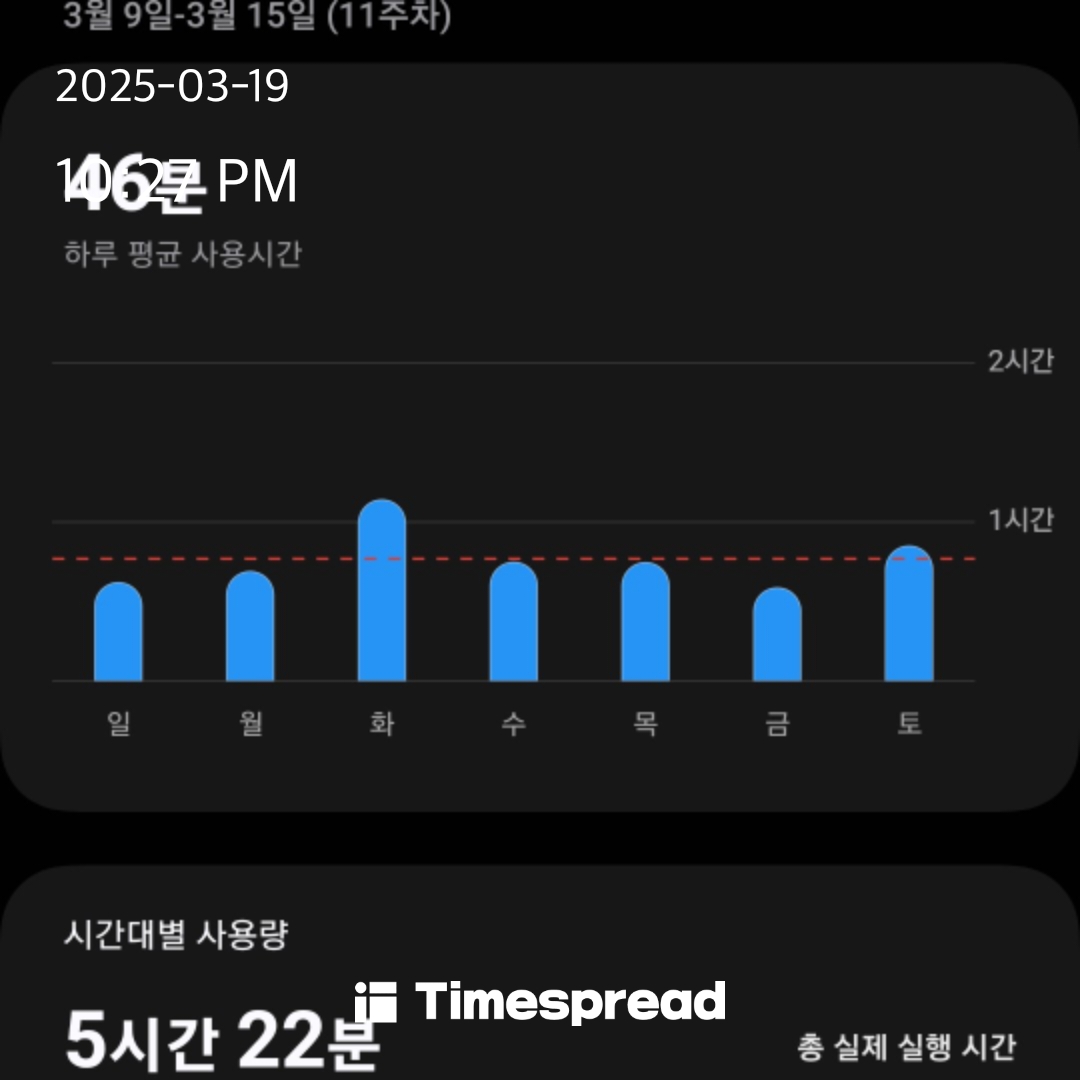Select Thursday's (목) usage bar

(x=645, y=622)
